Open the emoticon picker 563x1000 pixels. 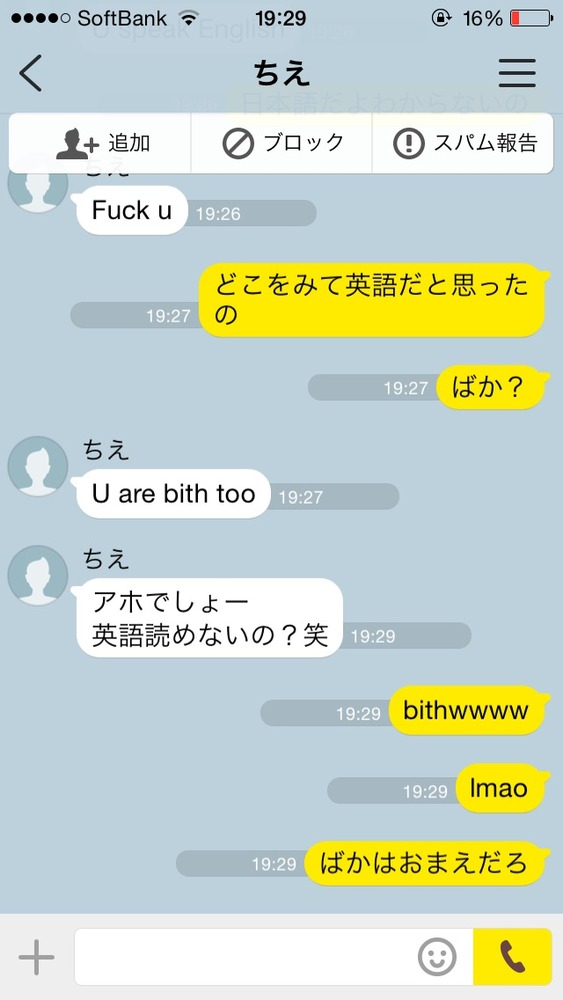437,957
